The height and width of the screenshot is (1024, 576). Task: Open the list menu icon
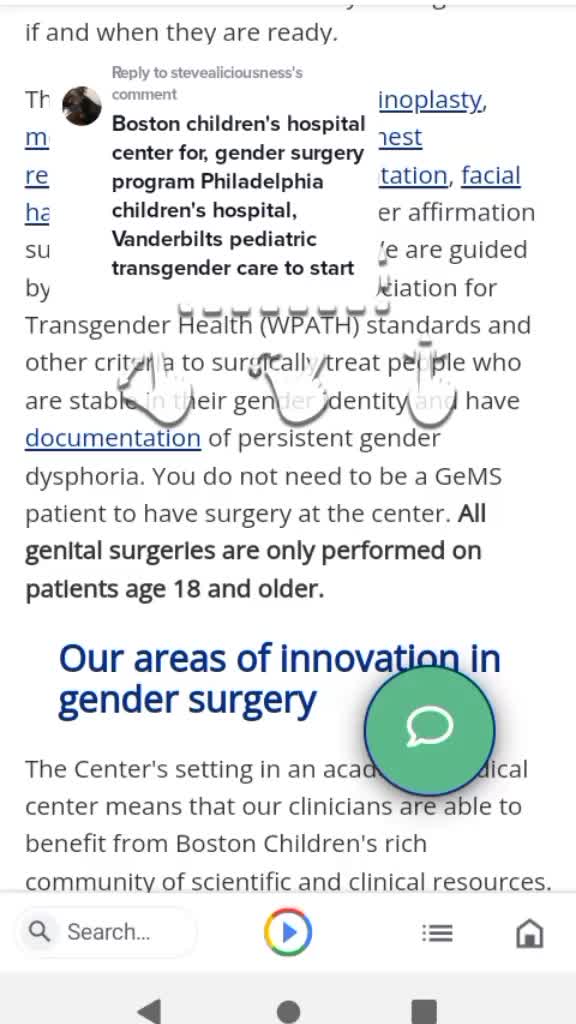437,933
